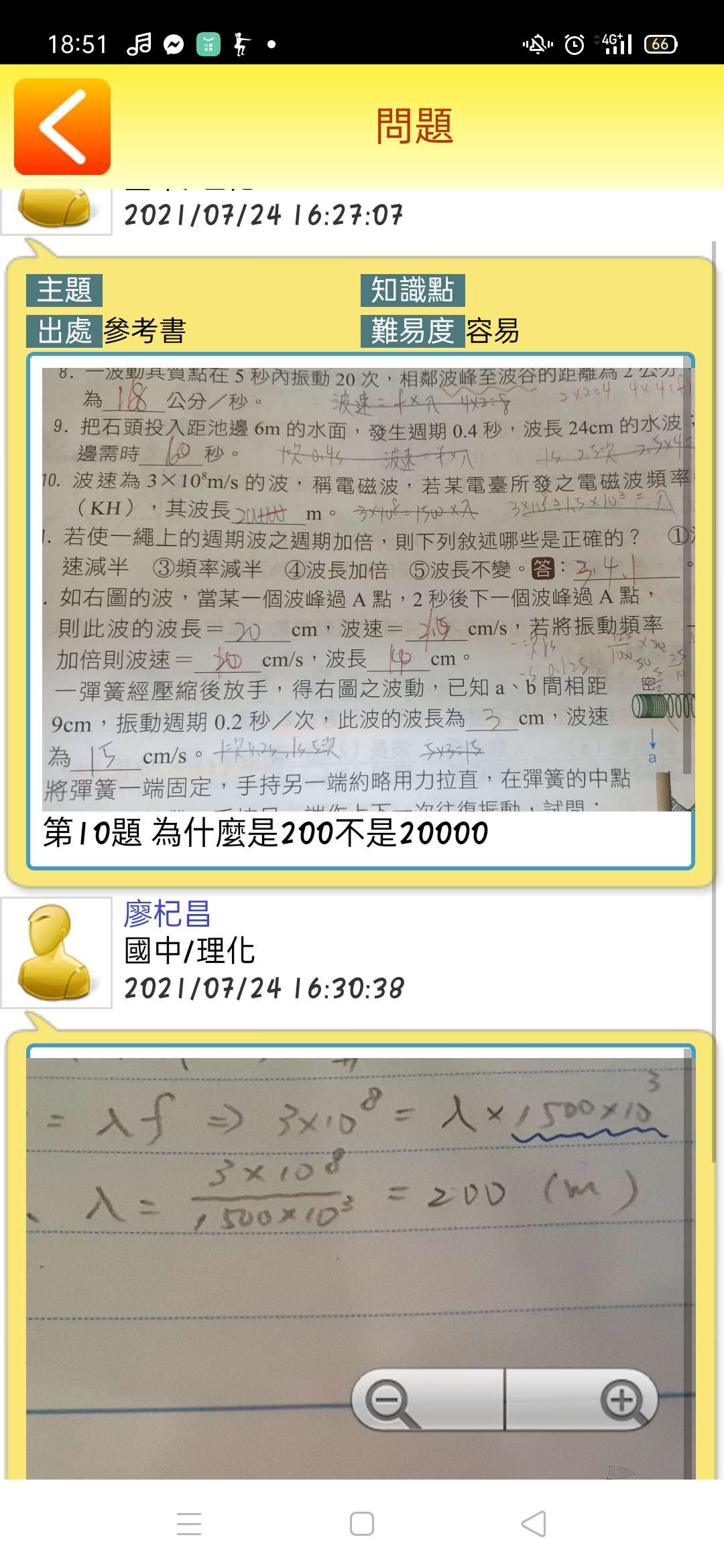Go back using the orange arrow button
Image resolution: width=724 pixels, height=1568 pixels.
coord(62,127)
